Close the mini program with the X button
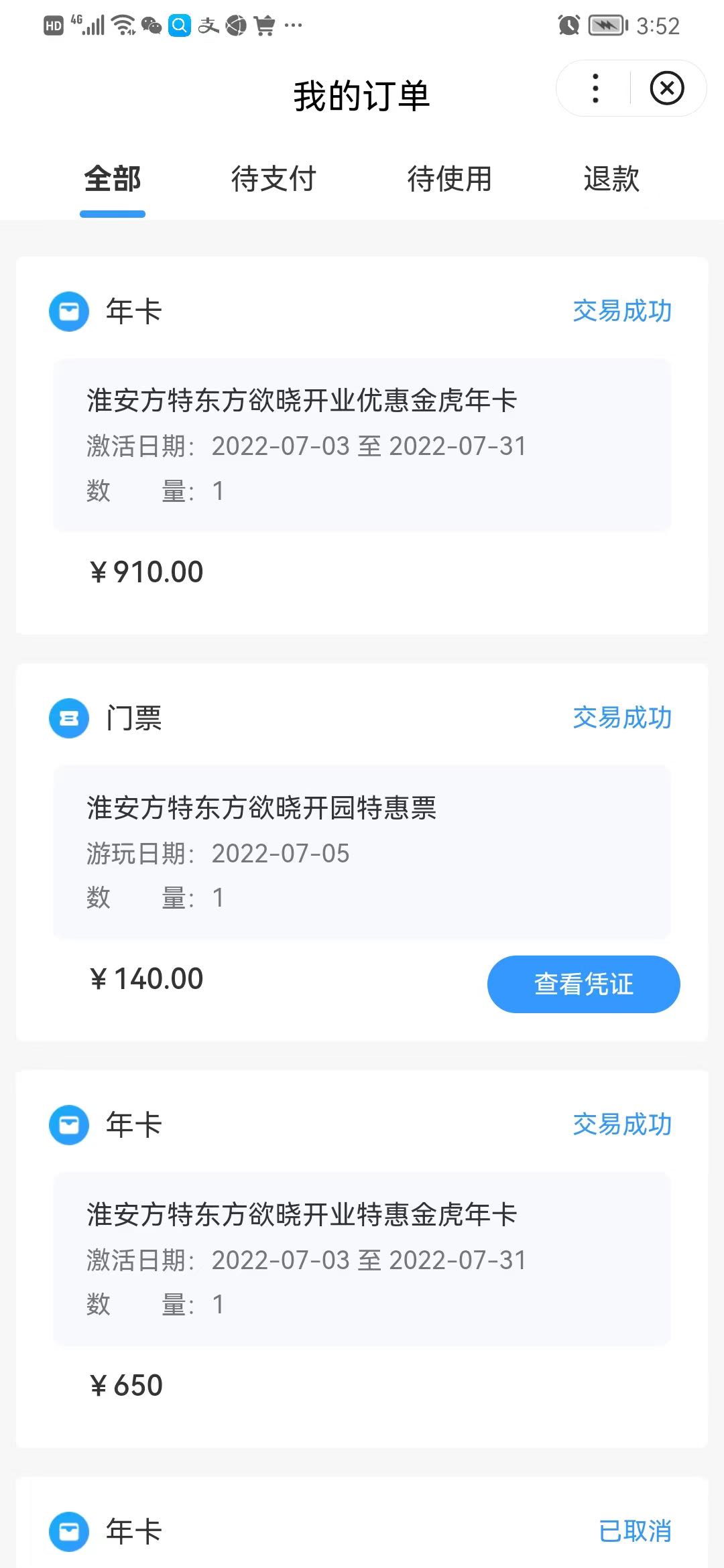 [667, 88]
